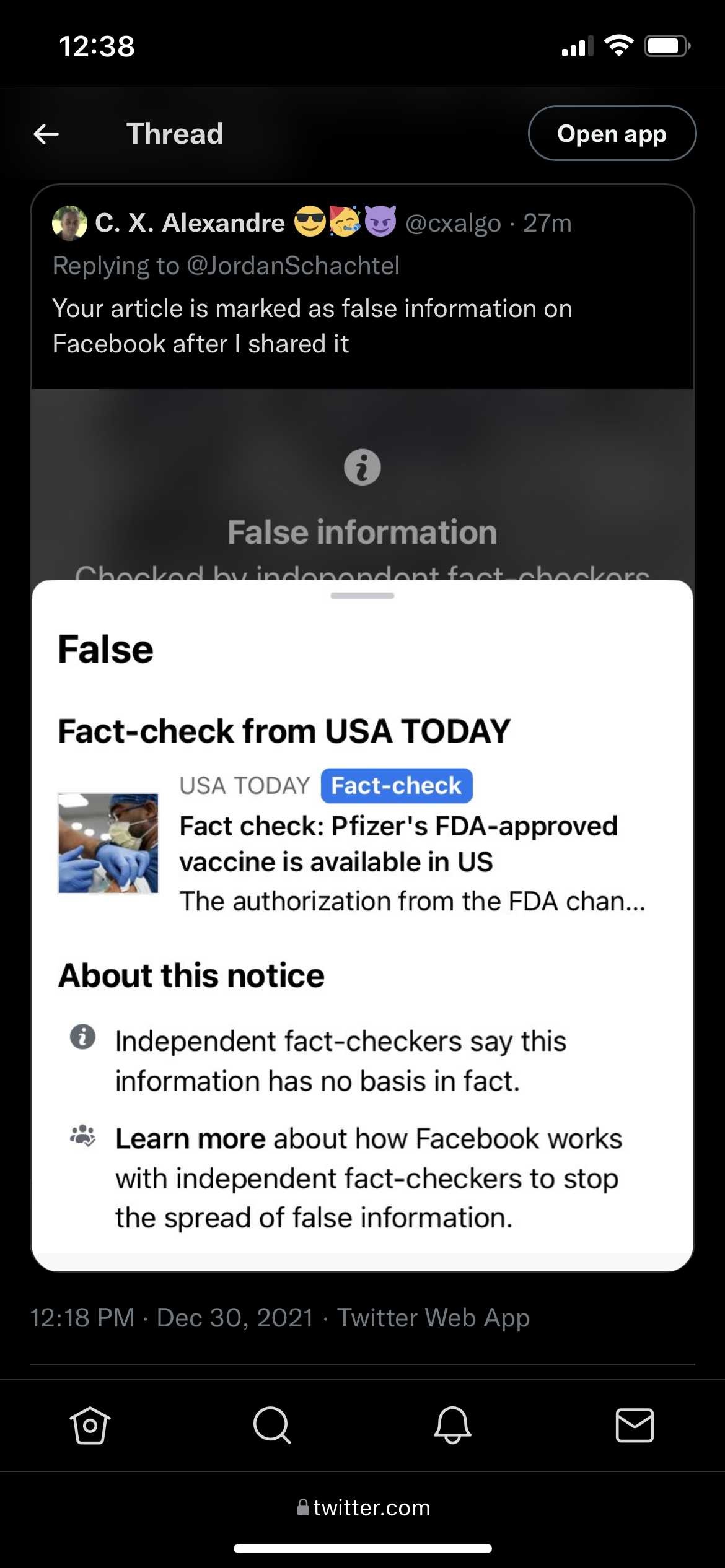Viewport: 725px width, 1568px height.
Task: View C. X. Alexandre's profile picture
Action: point(69,223)
